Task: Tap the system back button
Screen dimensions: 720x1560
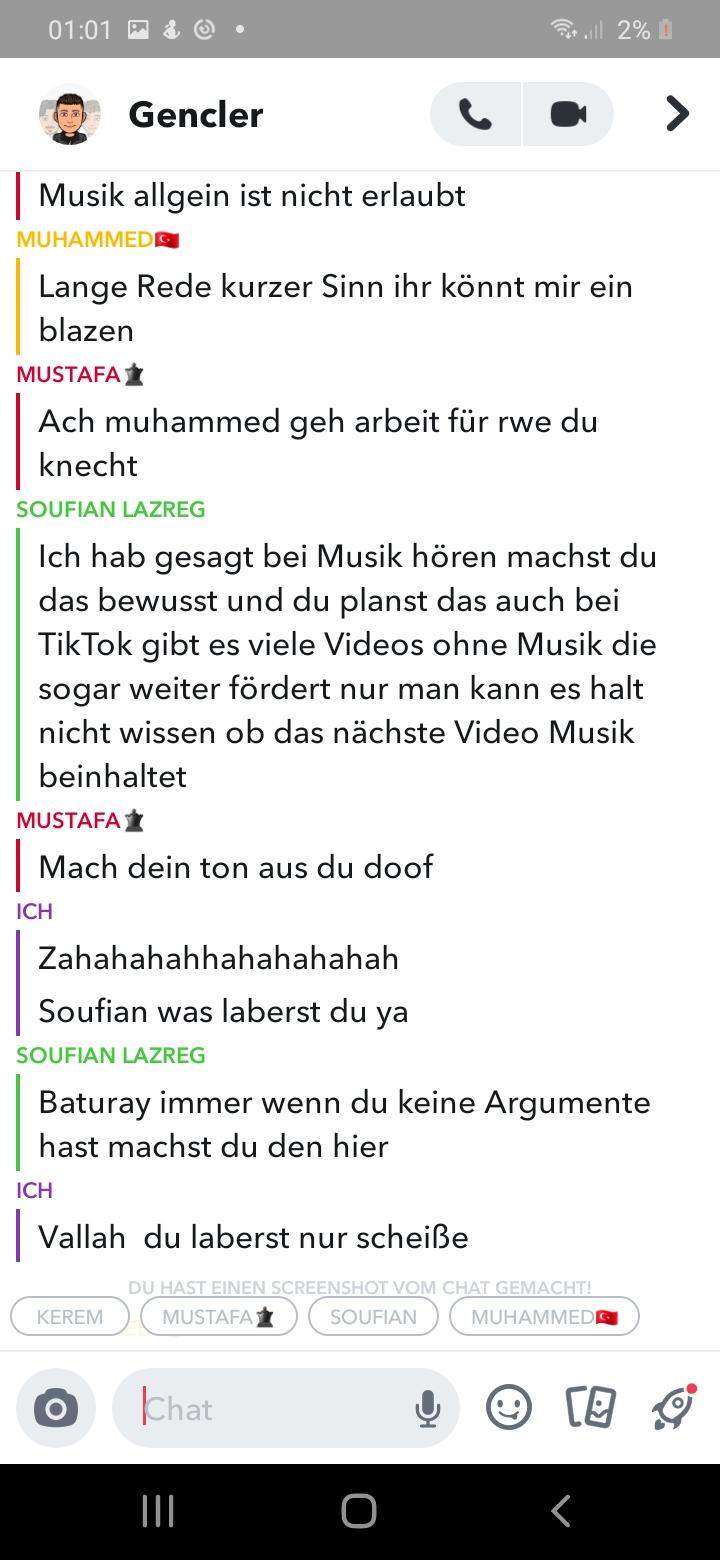Action: click(x=561, y=1511)
